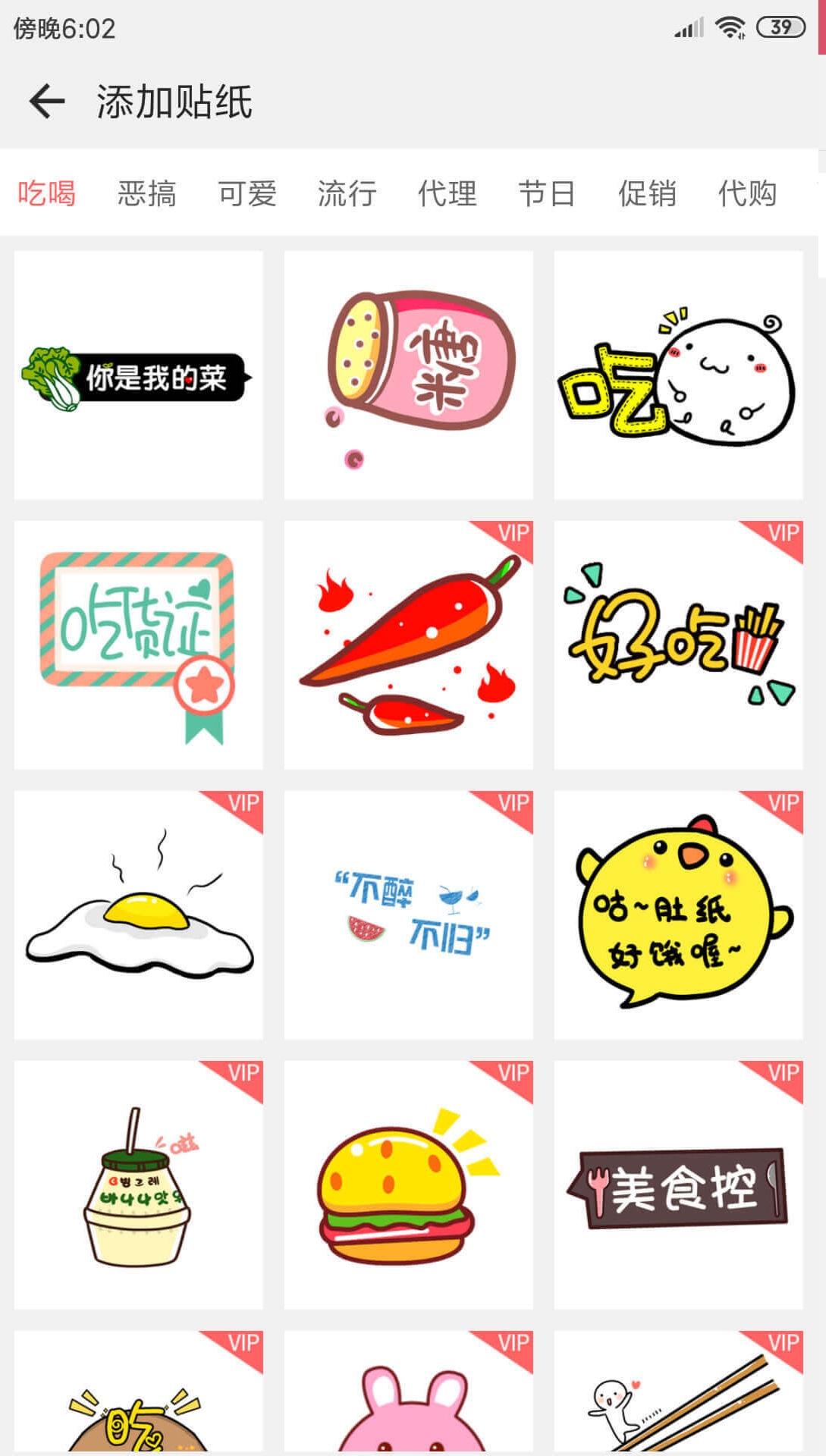The height and width of the screenshot is (1456, 826).
Task: Choose the banana milk drink sticker
Action: tap(139, 1185)
